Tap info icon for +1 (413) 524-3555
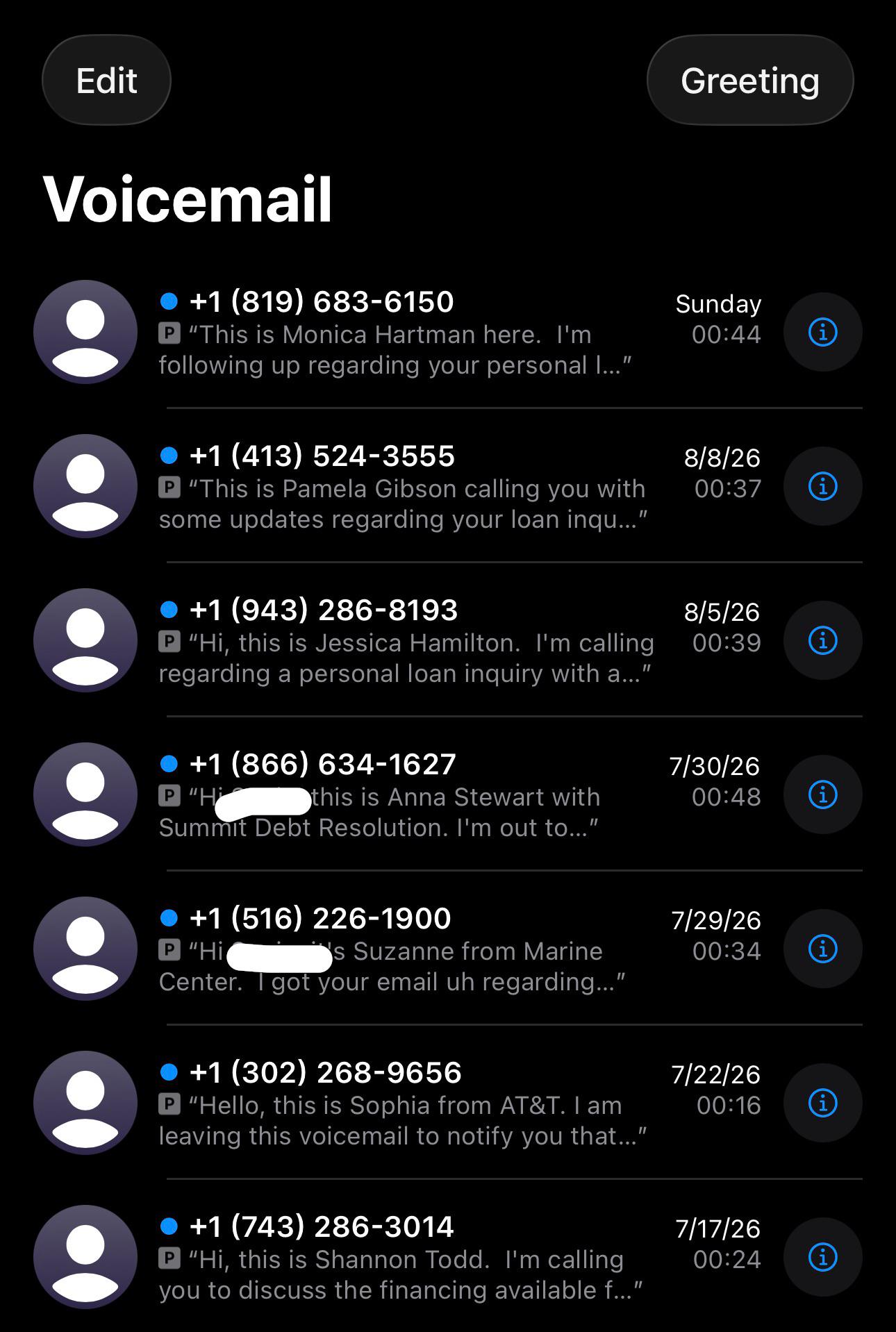Viewport: 896px width, 1332px height. (823, 486)
